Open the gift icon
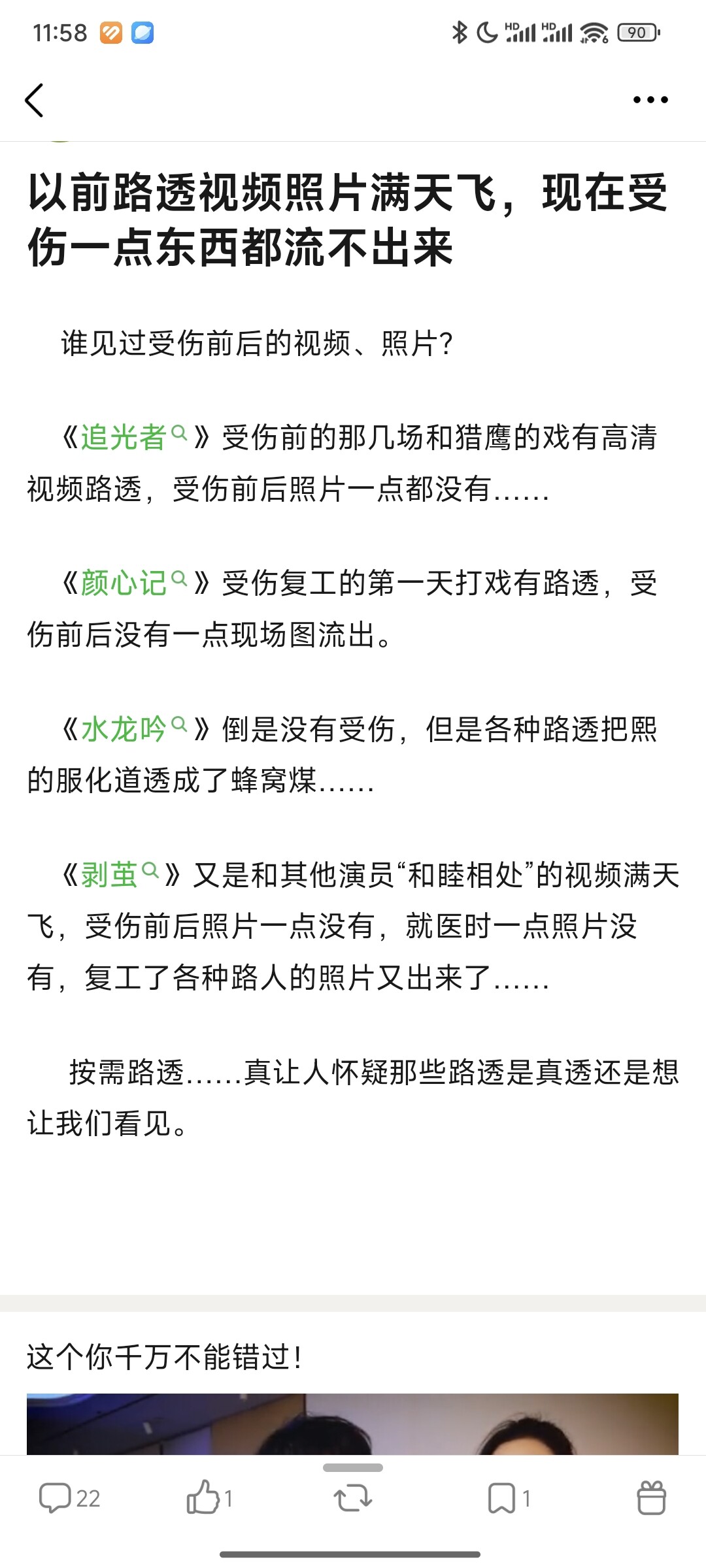706x1568 pixels. [x=651, y=1497]
